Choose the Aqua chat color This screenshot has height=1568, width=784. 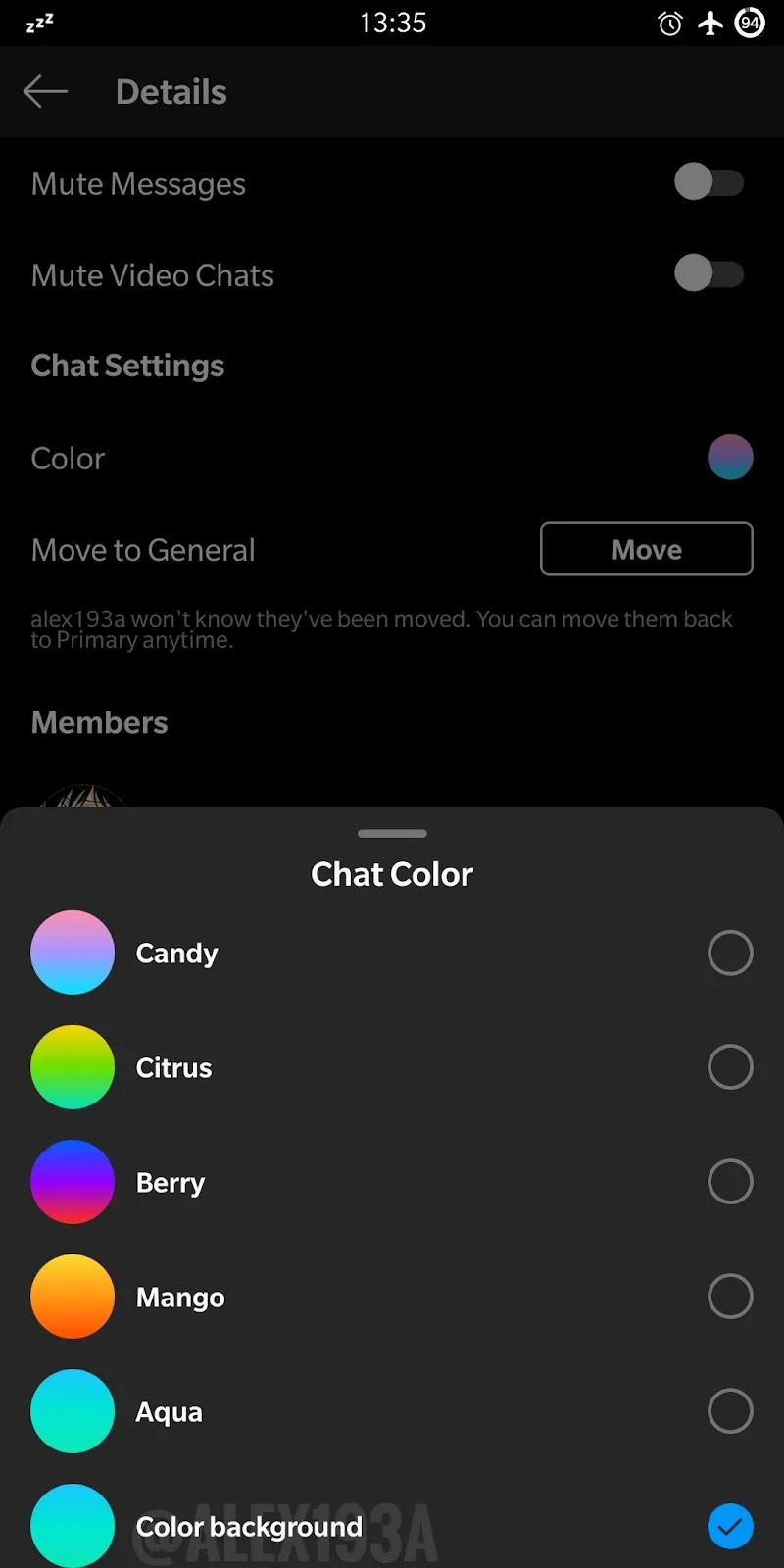point(392,1411)
